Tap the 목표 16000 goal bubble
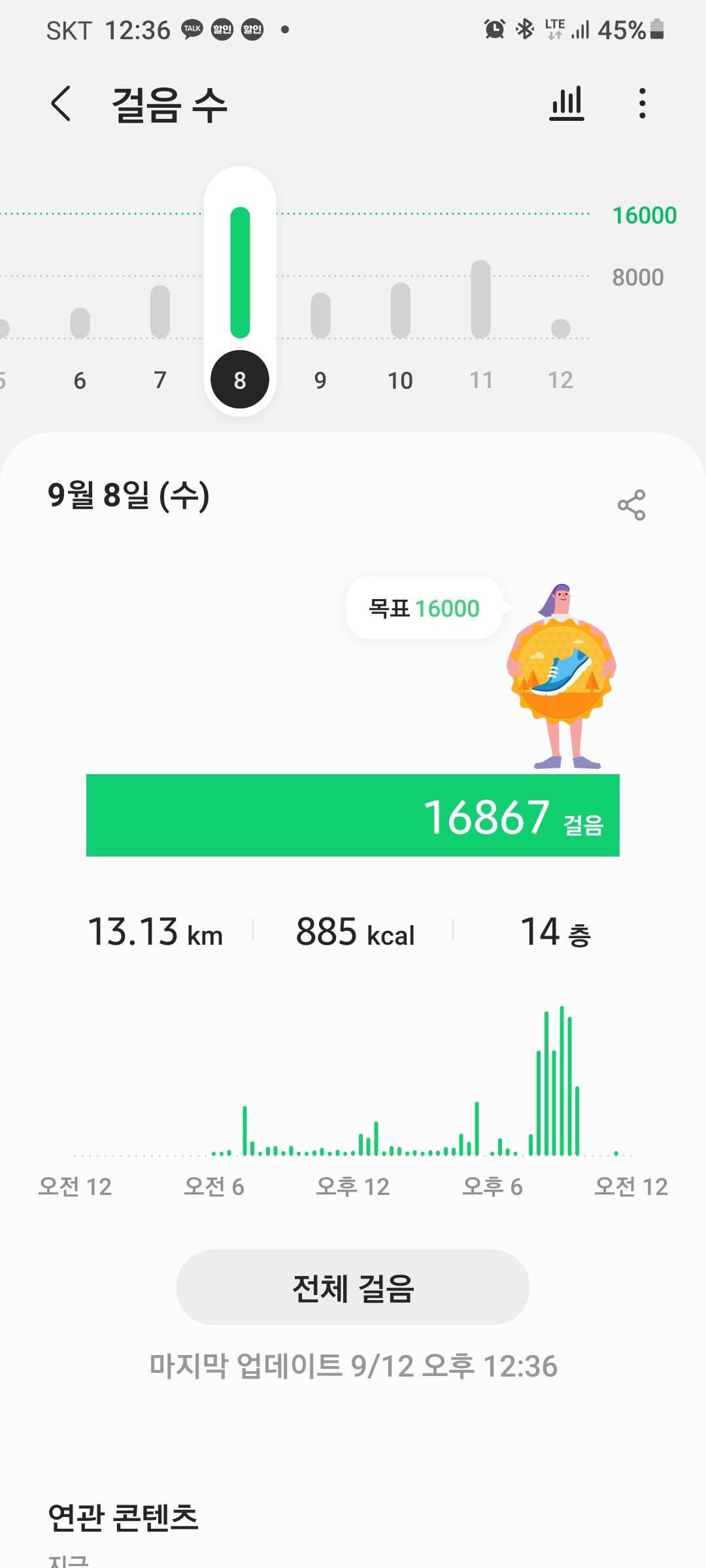The image size is (706, 1568). point(424,608)
